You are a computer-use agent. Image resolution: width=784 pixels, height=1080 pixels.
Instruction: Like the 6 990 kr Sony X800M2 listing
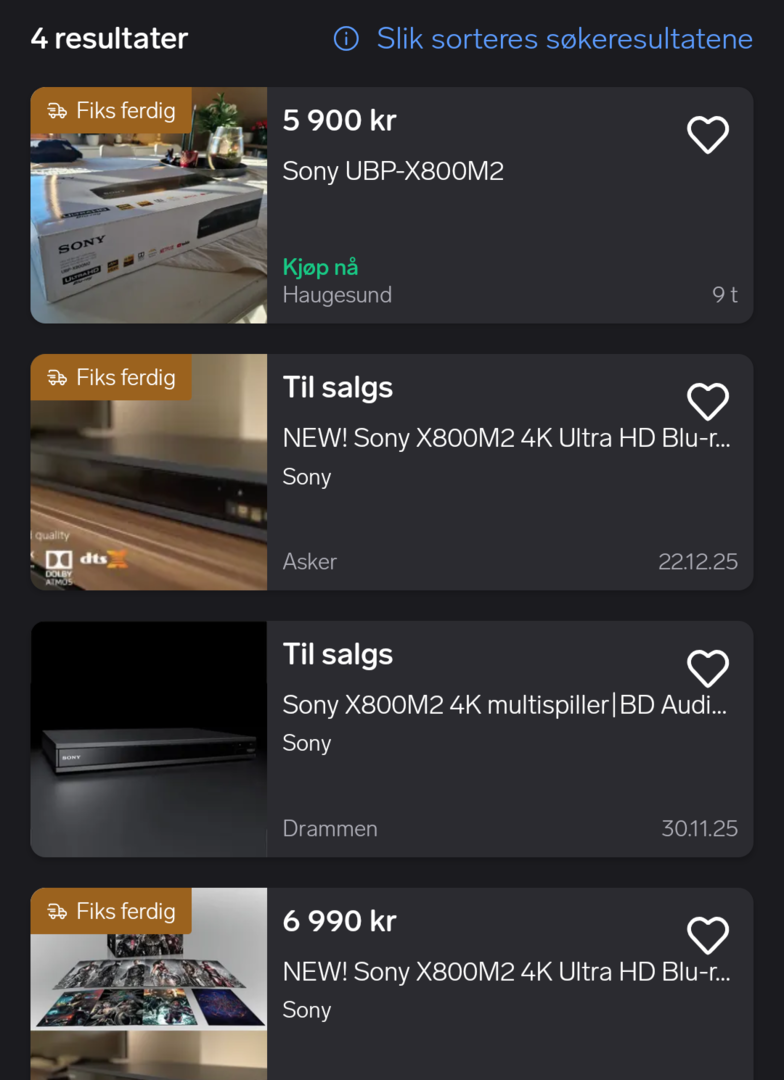pyautogui.click(x=708, y=935)
